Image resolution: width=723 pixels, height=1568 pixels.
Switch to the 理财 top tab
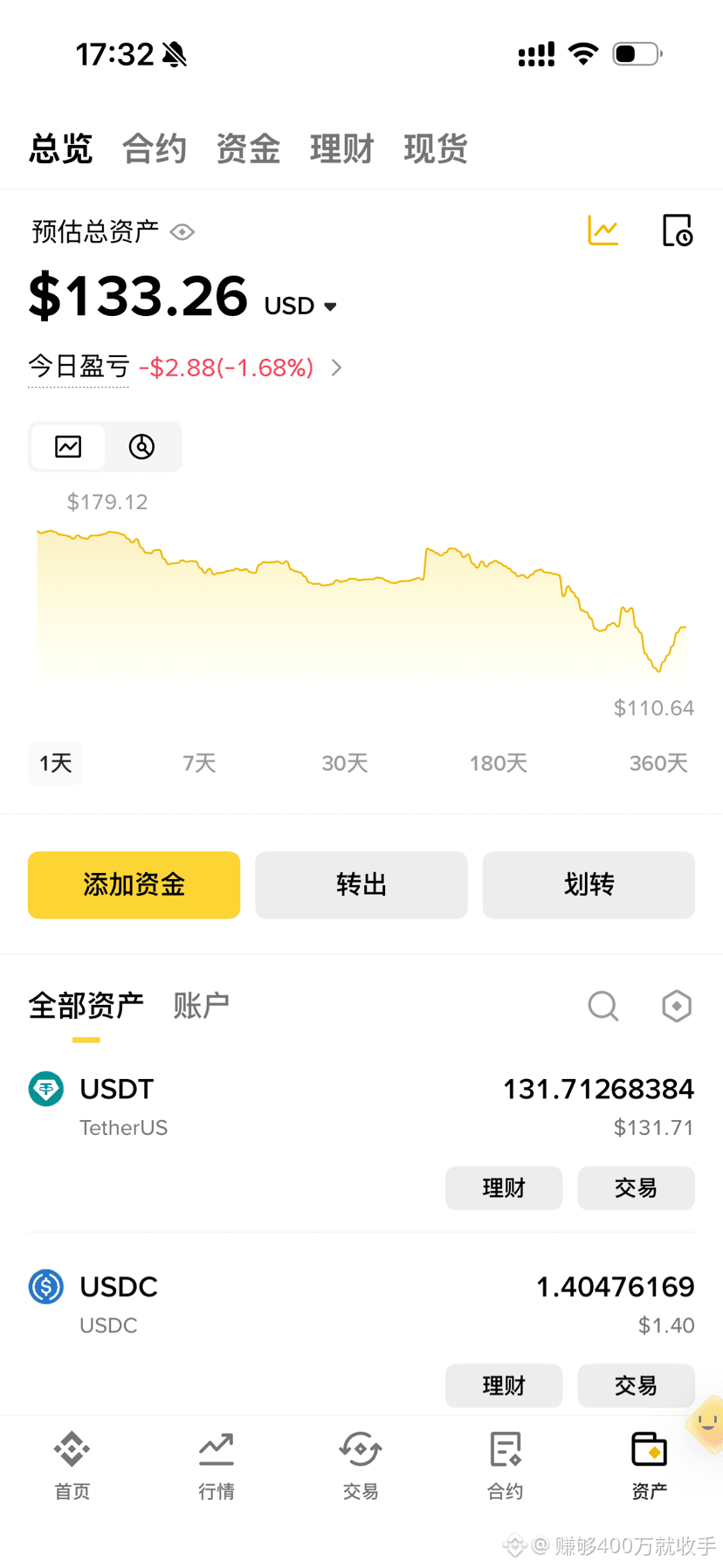tap(341, 148)
